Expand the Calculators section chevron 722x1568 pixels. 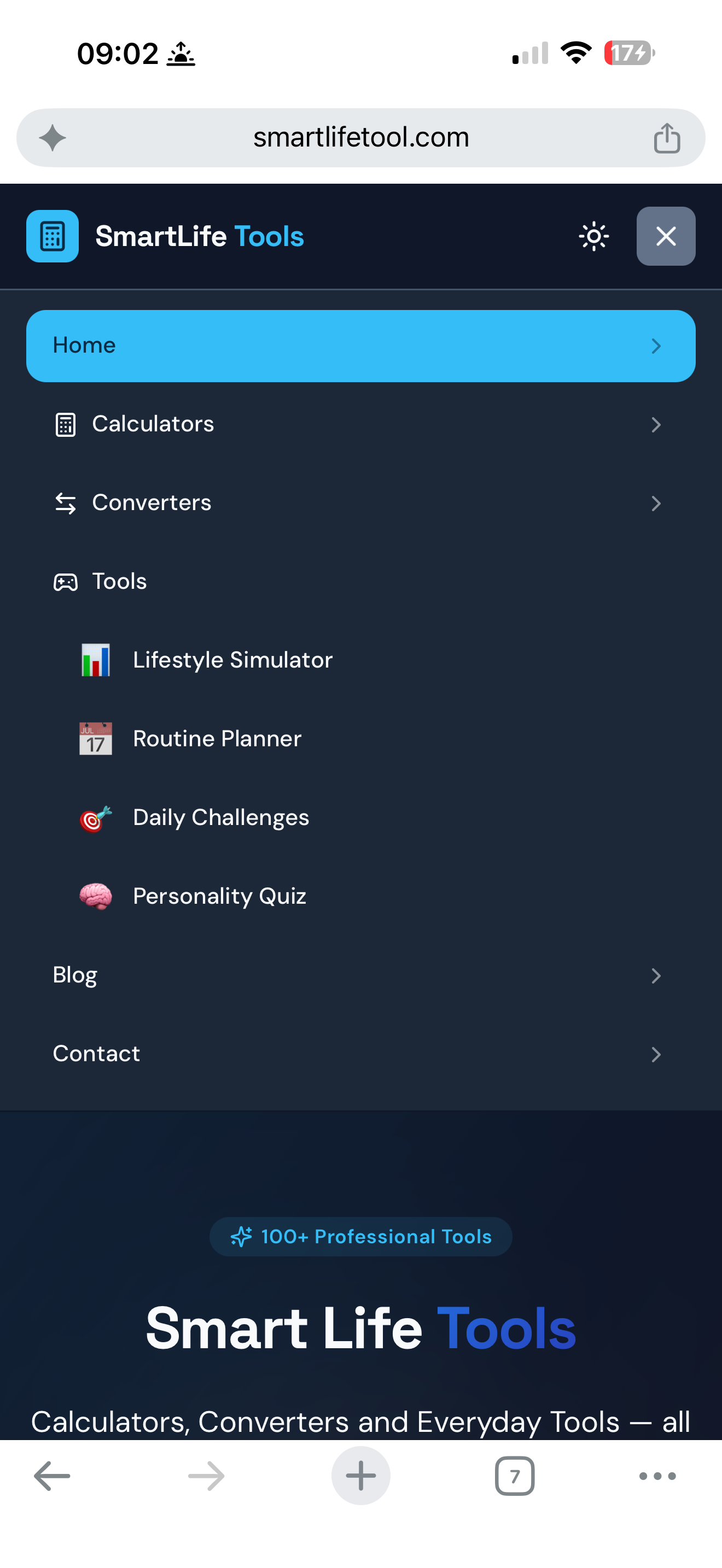click(x=656, y=424)
